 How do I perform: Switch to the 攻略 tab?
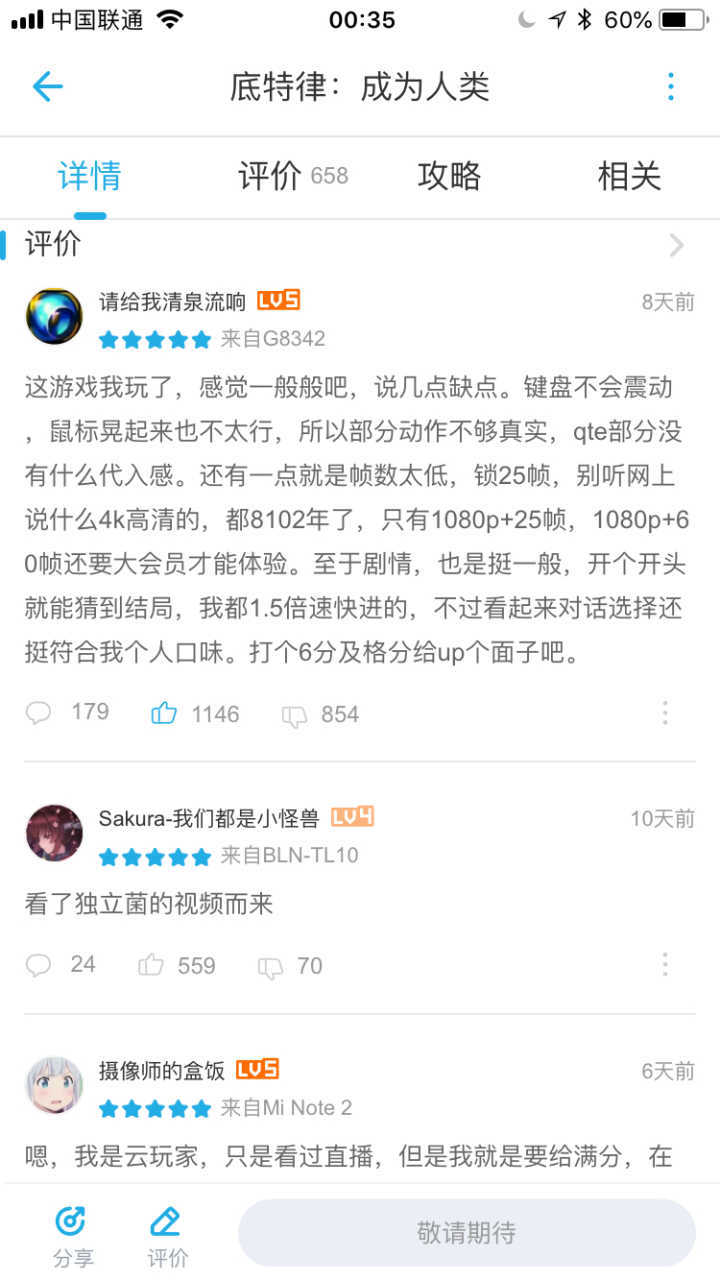click(449, 177)
